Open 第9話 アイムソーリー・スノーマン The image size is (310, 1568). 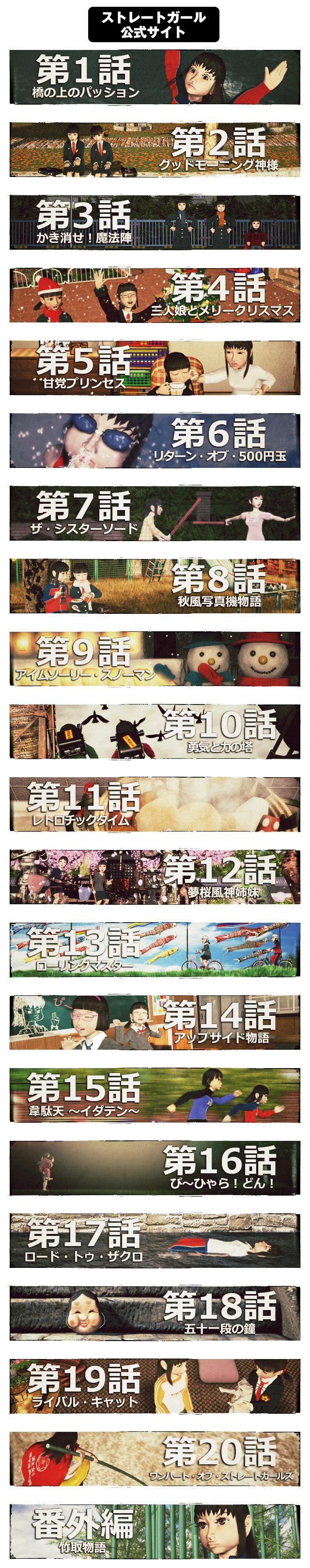[x=155, y=658]
